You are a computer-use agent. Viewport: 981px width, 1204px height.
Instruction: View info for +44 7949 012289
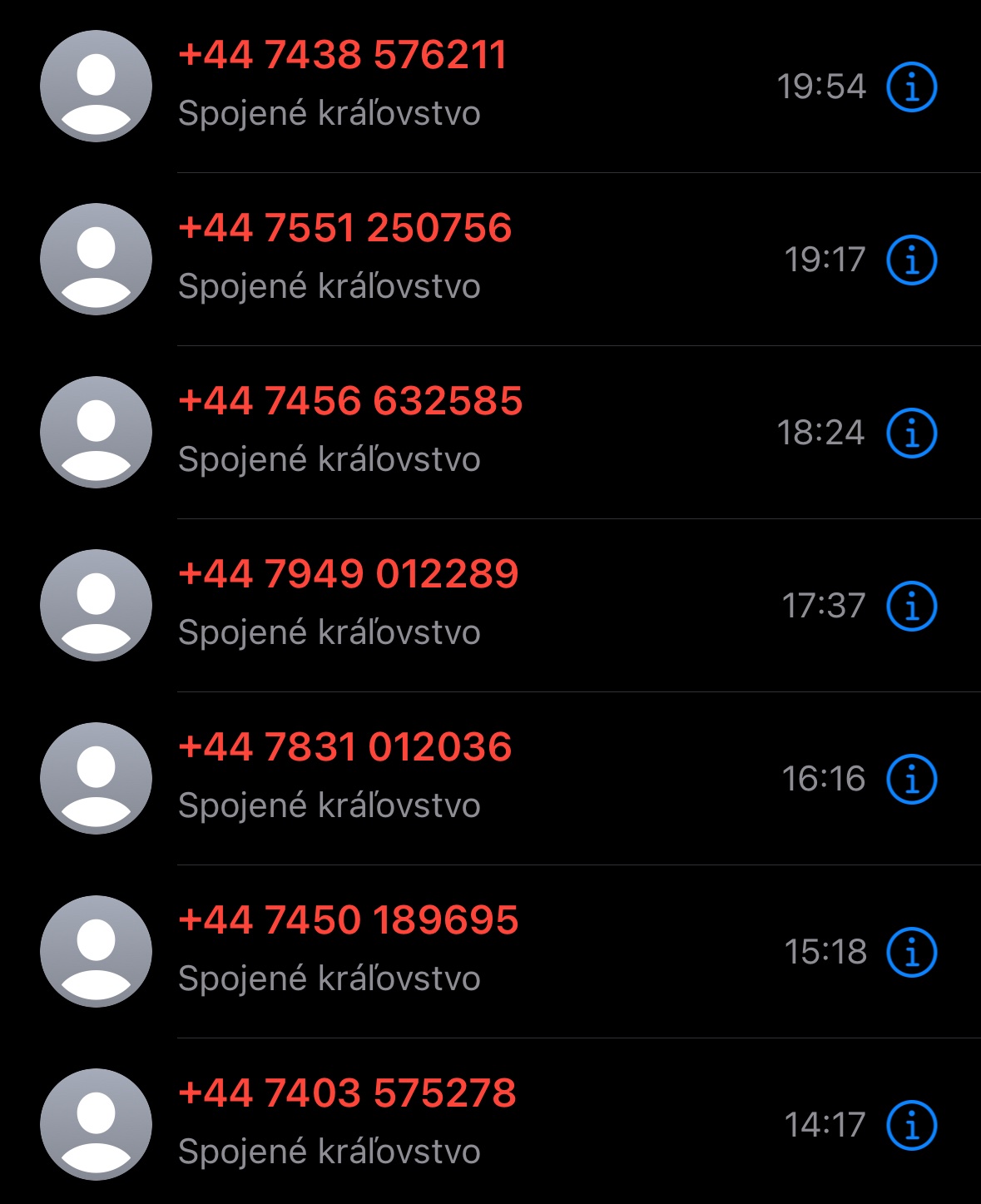pyautogui.click(x=911, y=606)
